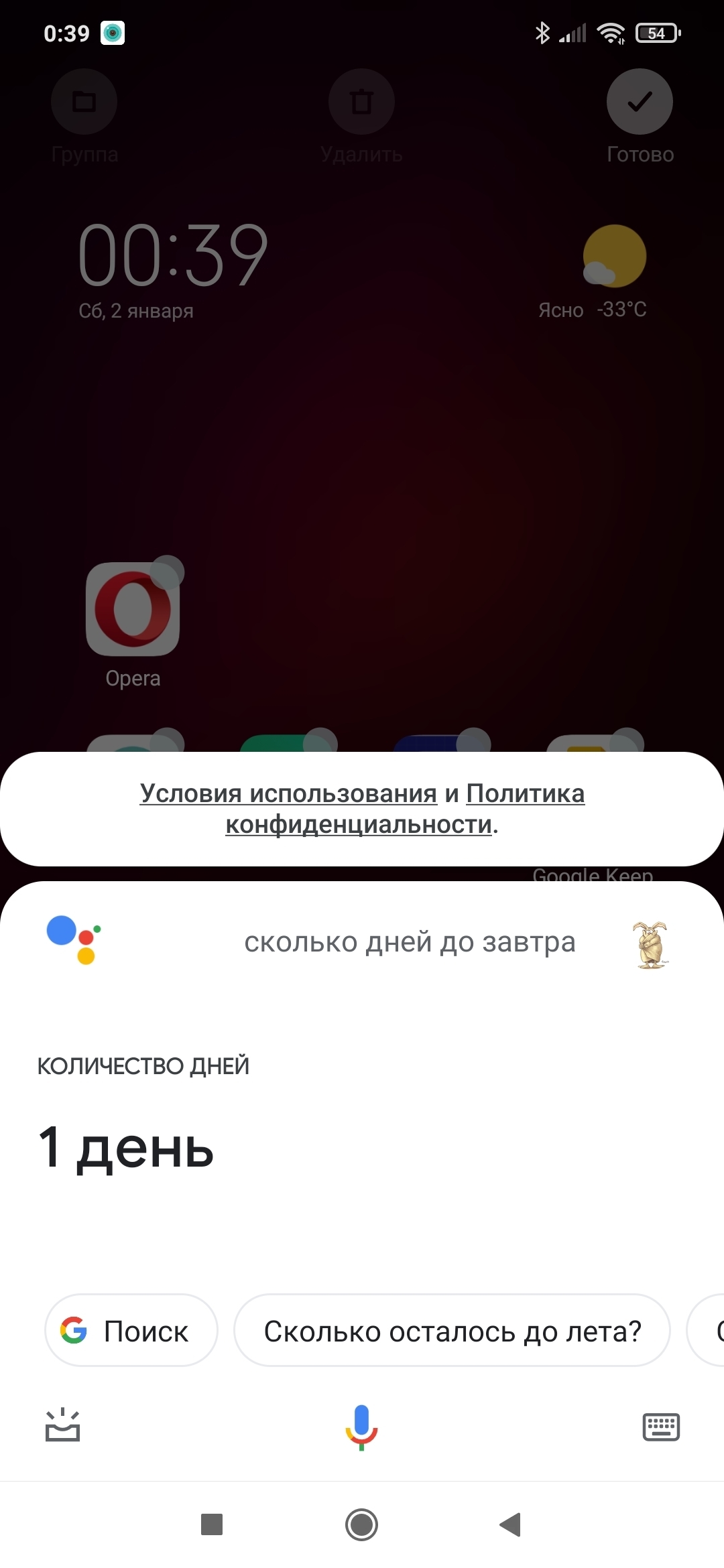The image size is (724, 1568).
Task: Go to the home screen
Action: pos(361,1525)
